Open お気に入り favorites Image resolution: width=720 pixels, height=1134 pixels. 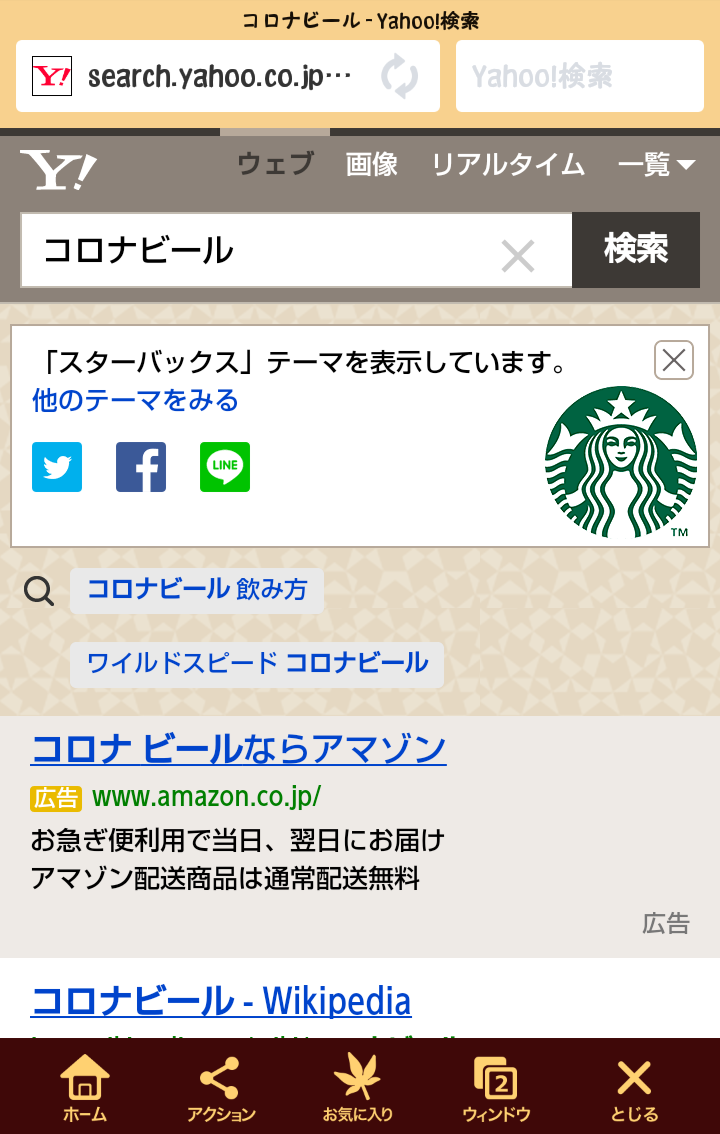pos(357,1089)
